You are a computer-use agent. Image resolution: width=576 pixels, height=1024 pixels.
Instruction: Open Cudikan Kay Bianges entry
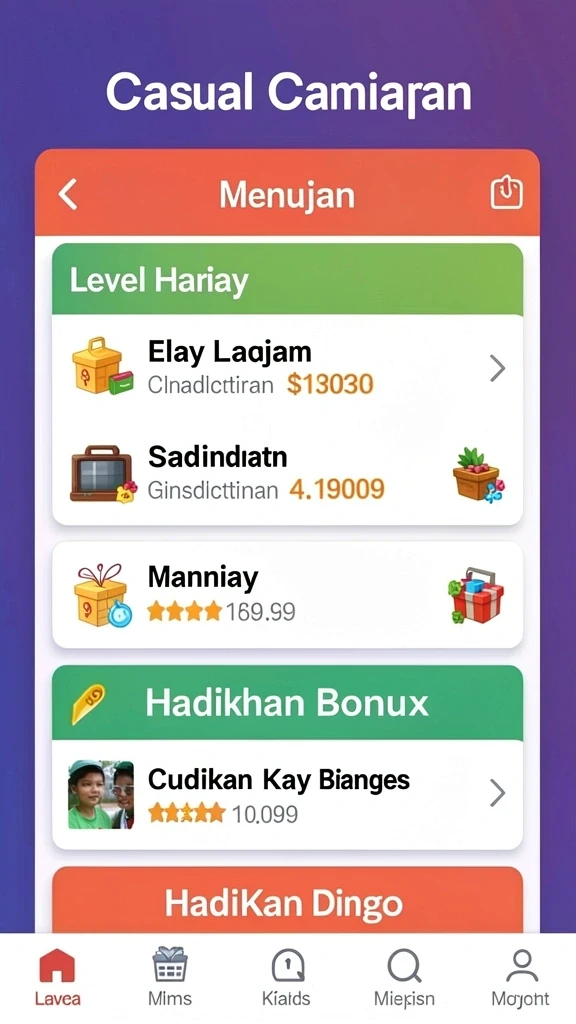[x=287, y=794]
